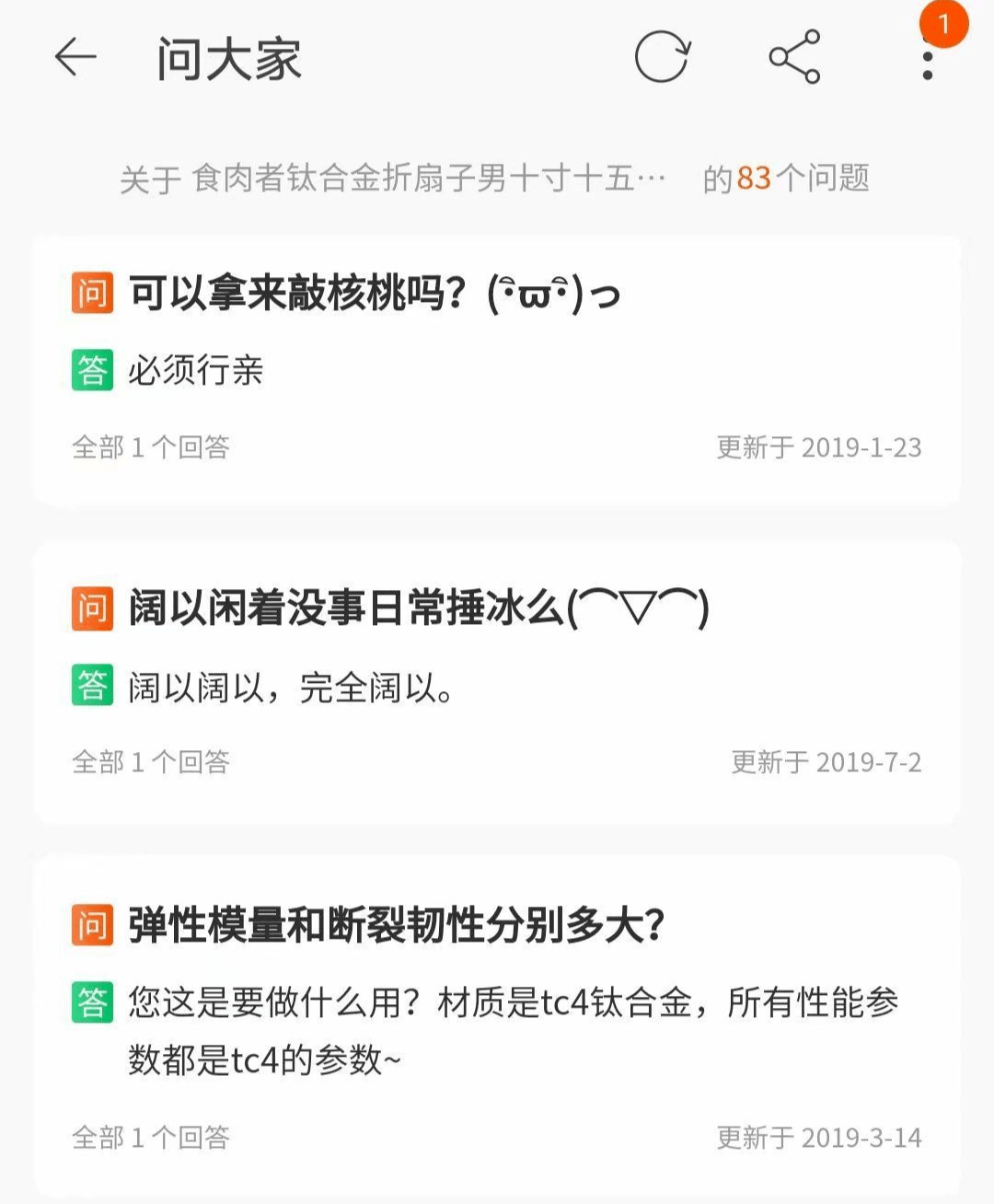
Task: Open the question 可以拿来敲核桃吗
Action: point(374,295)
